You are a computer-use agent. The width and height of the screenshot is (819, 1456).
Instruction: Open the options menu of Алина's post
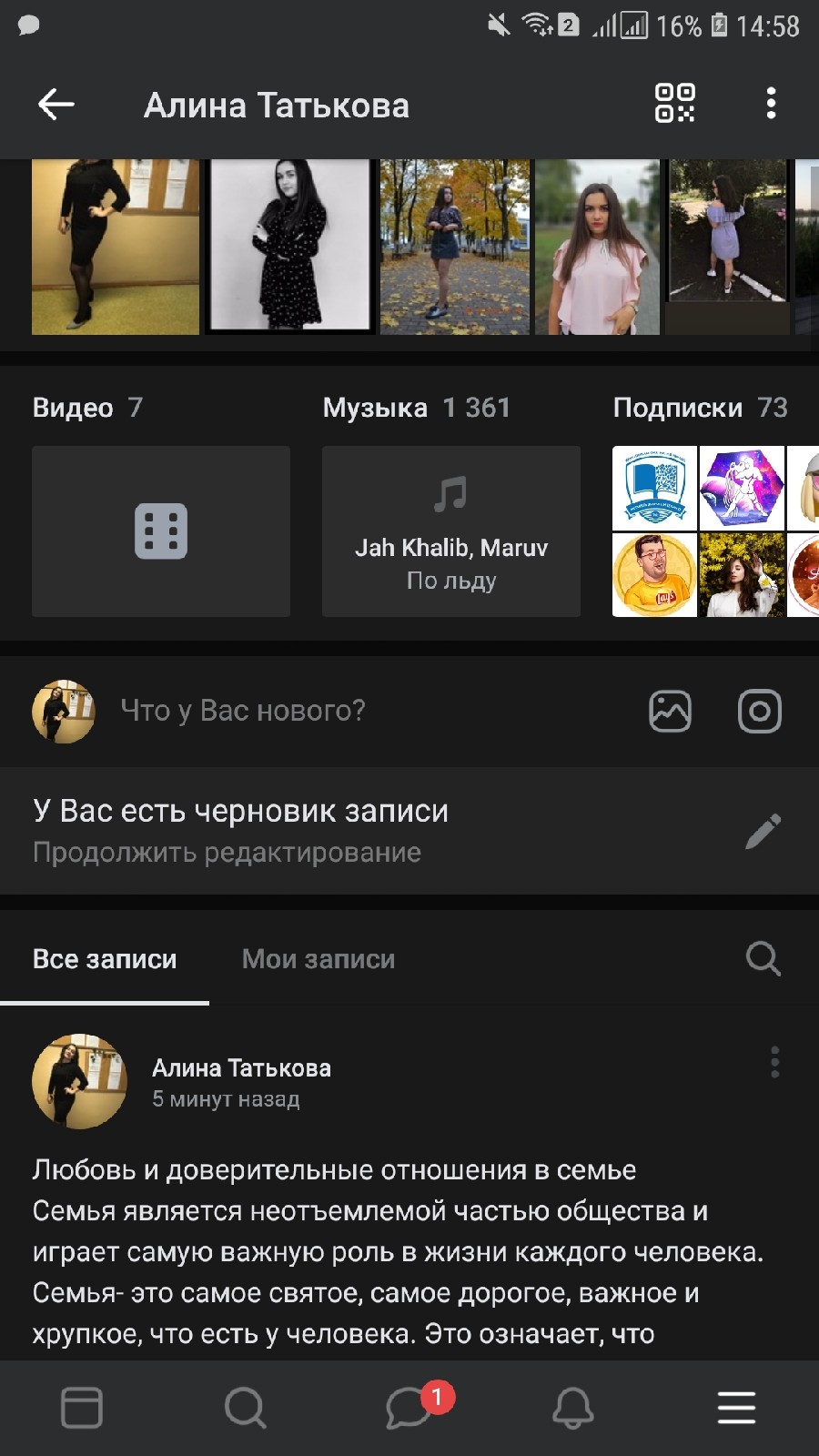[x=775, y=1062]
